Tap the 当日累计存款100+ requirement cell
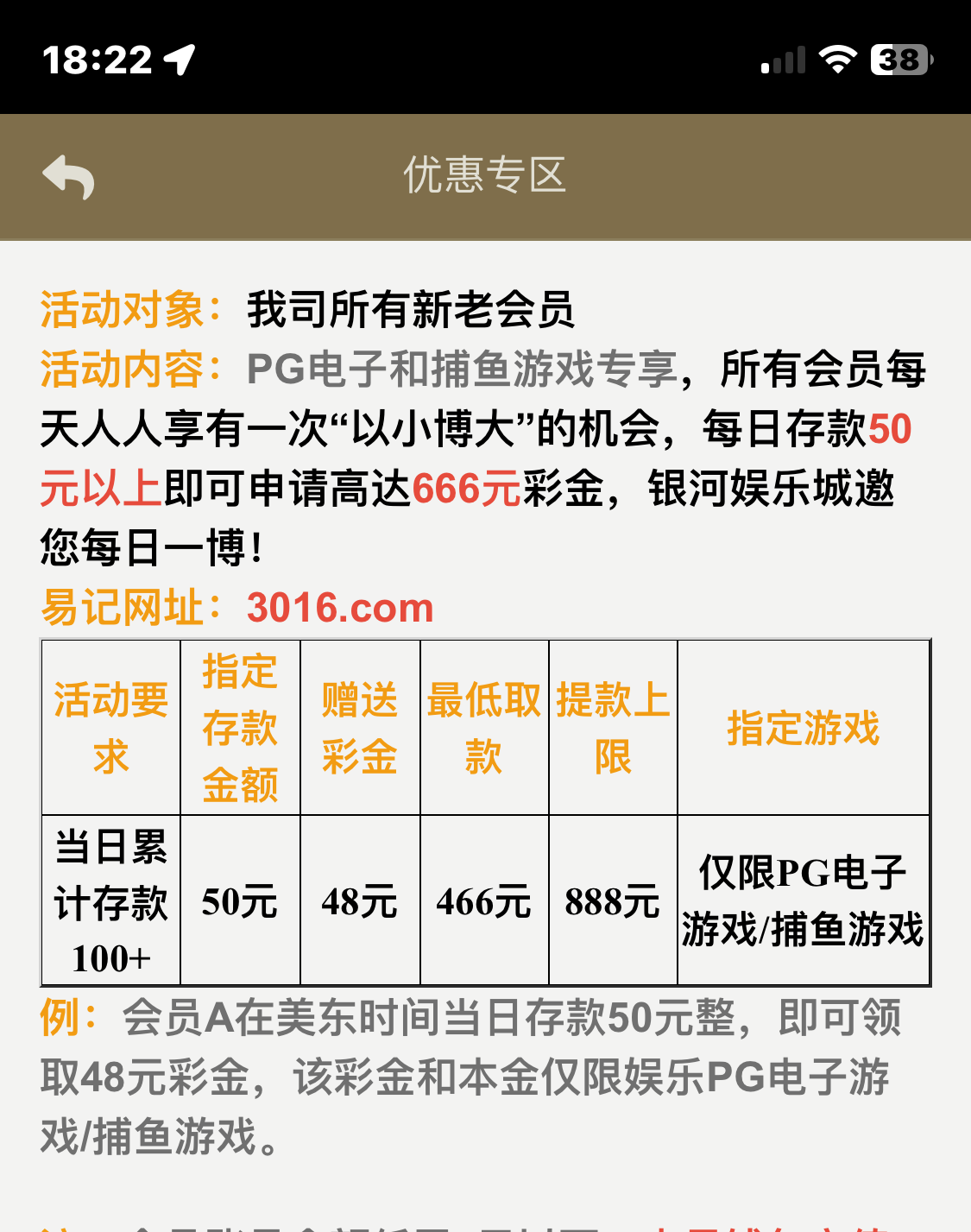Screen dimensions: 971x1232 (x=109, y=901)
